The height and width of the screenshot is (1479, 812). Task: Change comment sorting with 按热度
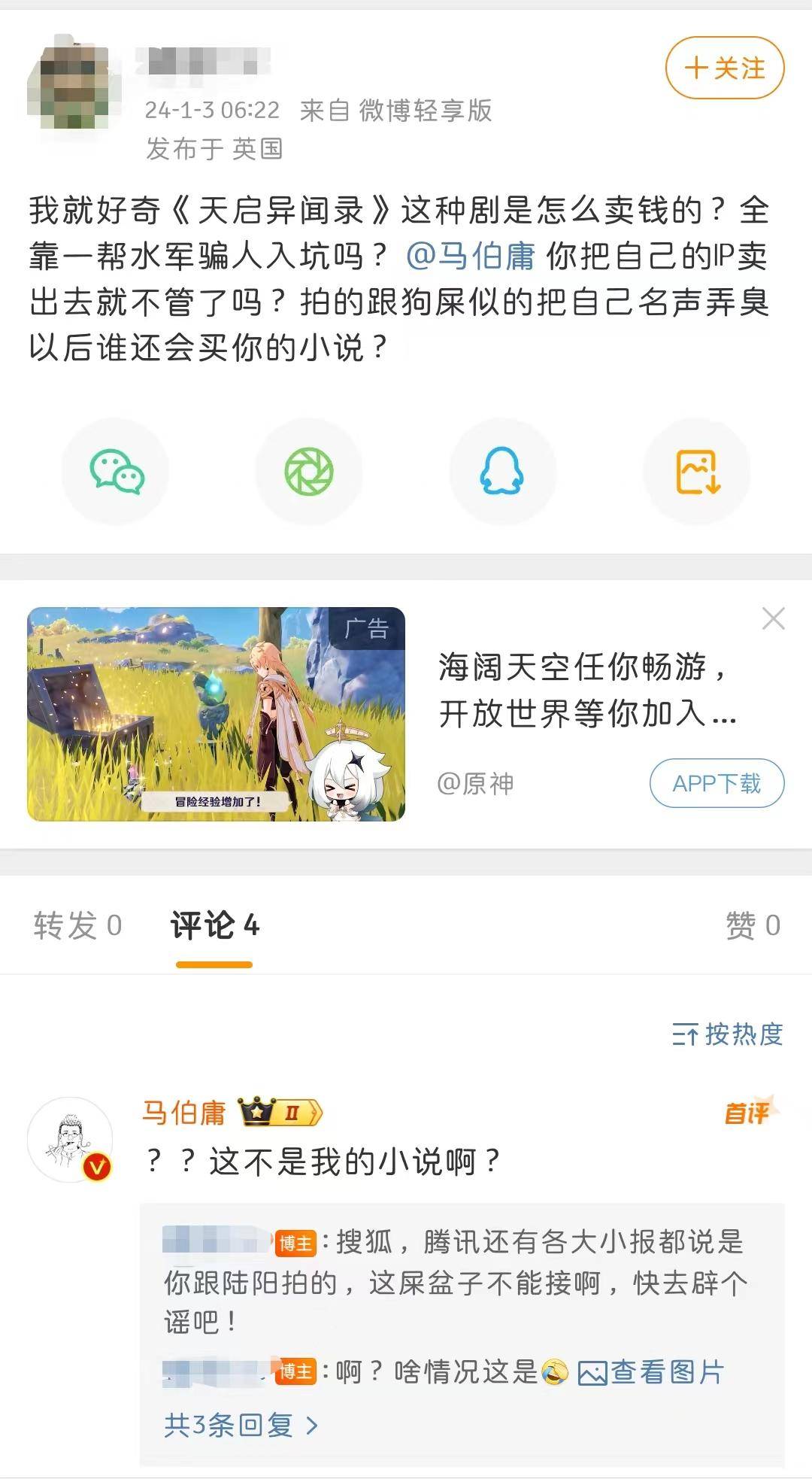coord(727,1034)
